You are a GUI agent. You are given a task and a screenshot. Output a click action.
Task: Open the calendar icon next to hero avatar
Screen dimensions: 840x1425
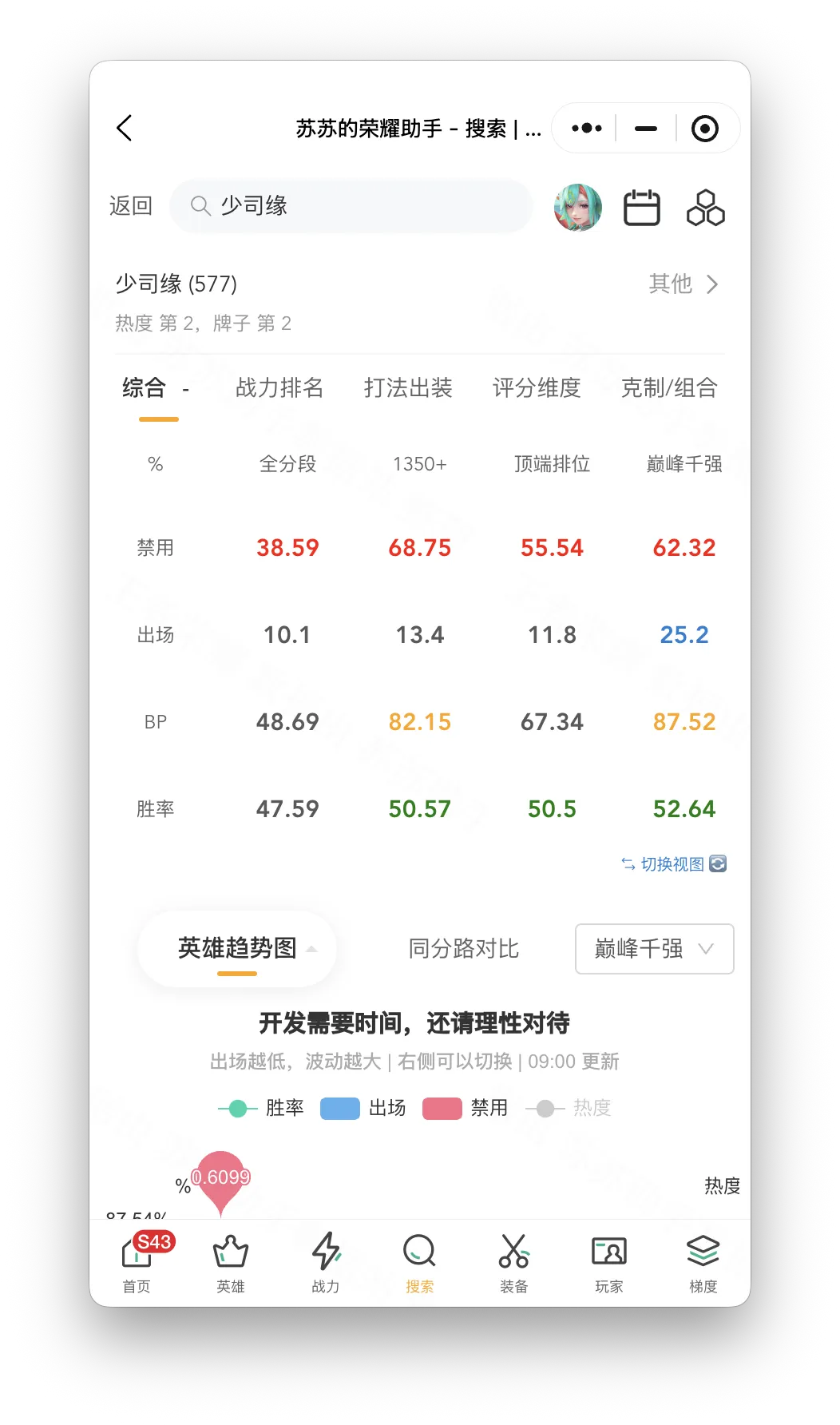[x=643, y=206]
